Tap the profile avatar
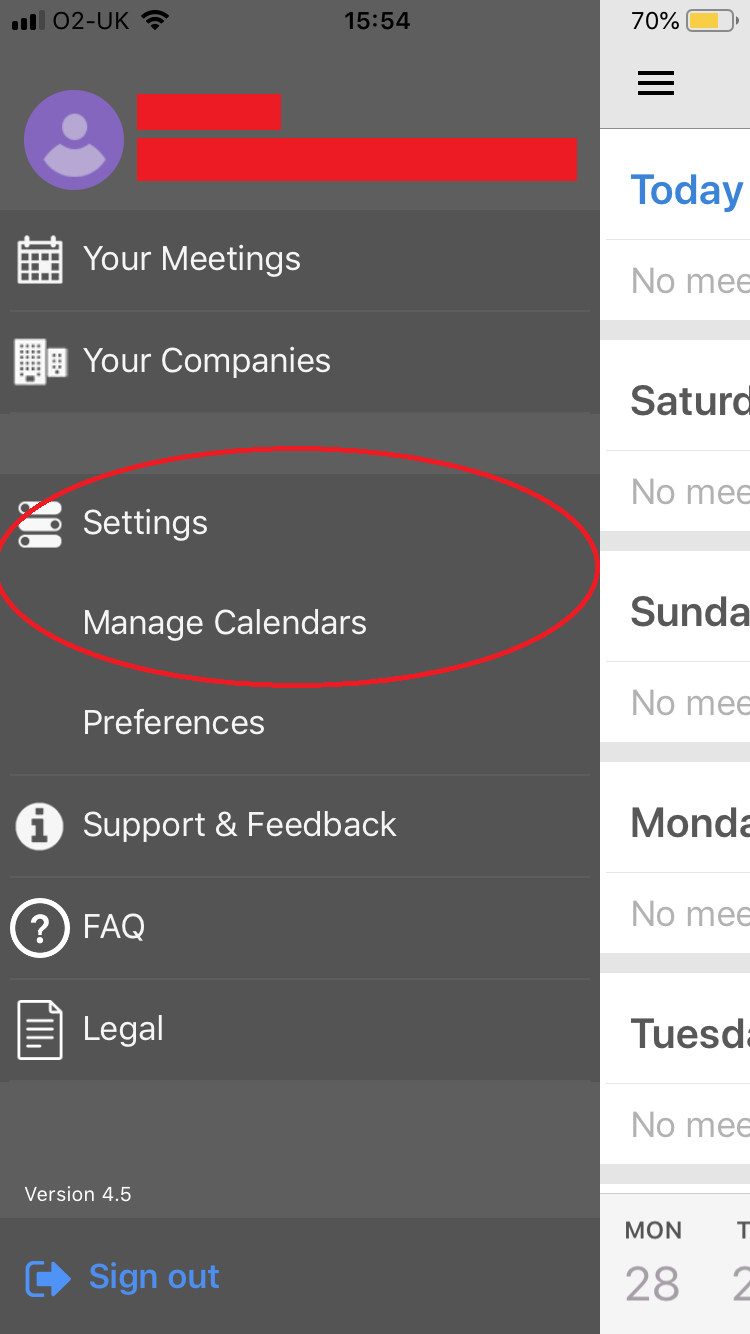The width and height of the screenshot is (750, 1334). [x=74, y=140]
